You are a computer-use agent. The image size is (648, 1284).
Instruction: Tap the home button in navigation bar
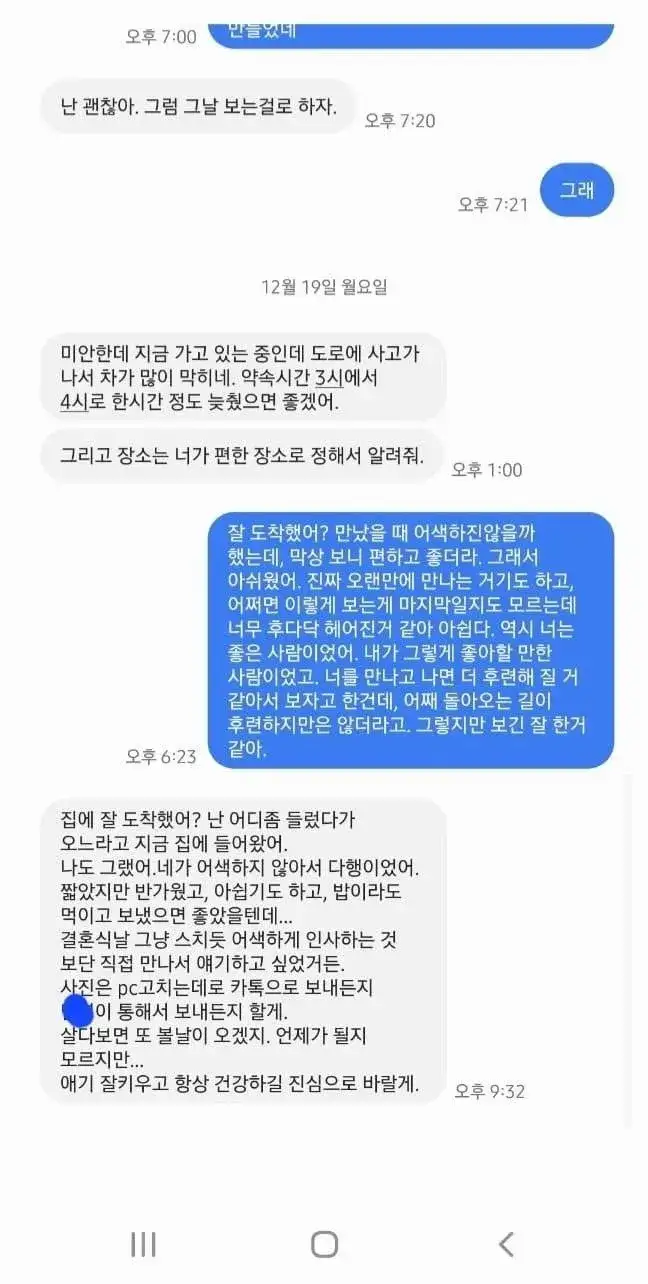pos(324,1244)
